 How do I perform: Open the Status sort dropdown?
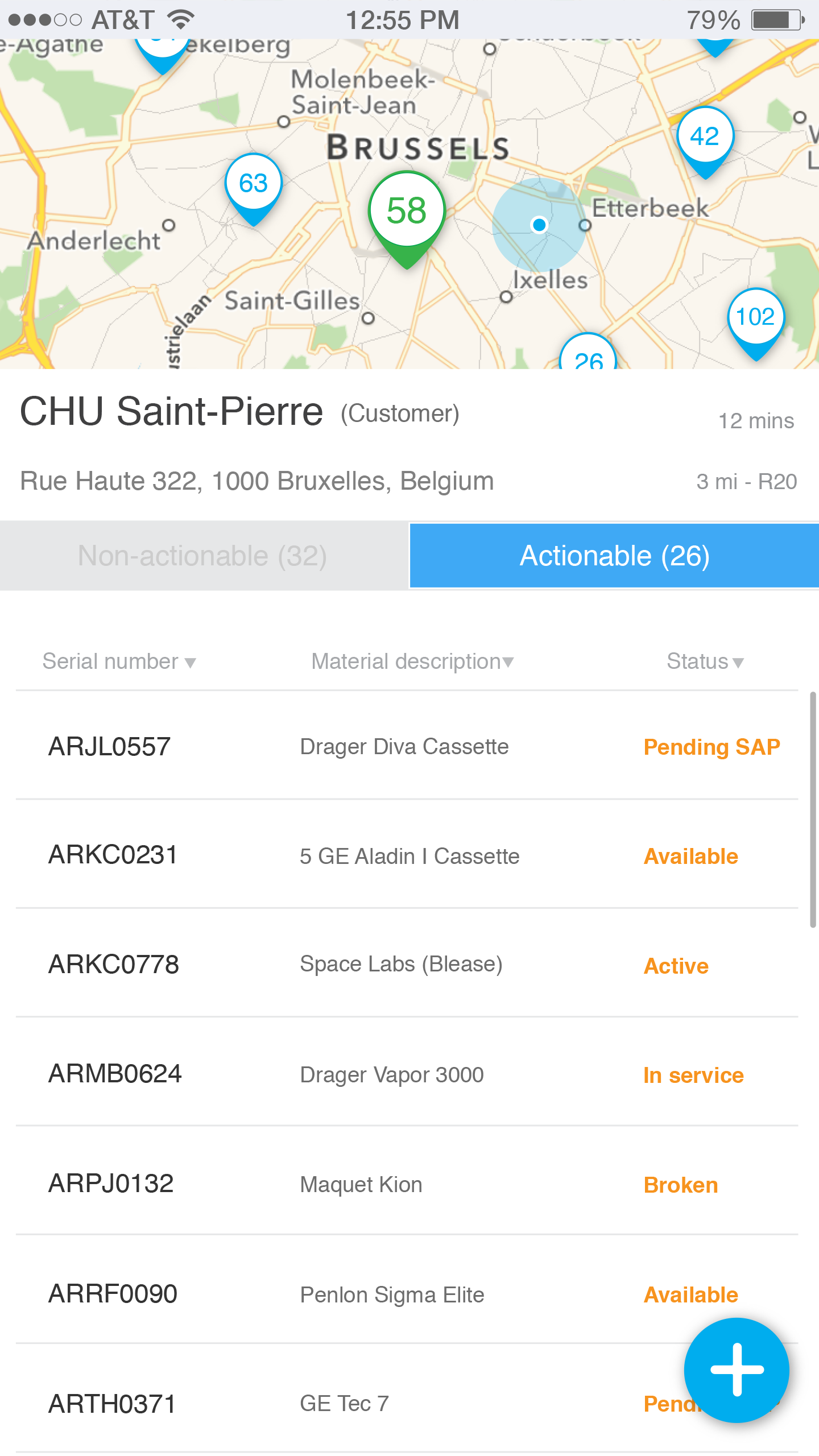[705, 661]
